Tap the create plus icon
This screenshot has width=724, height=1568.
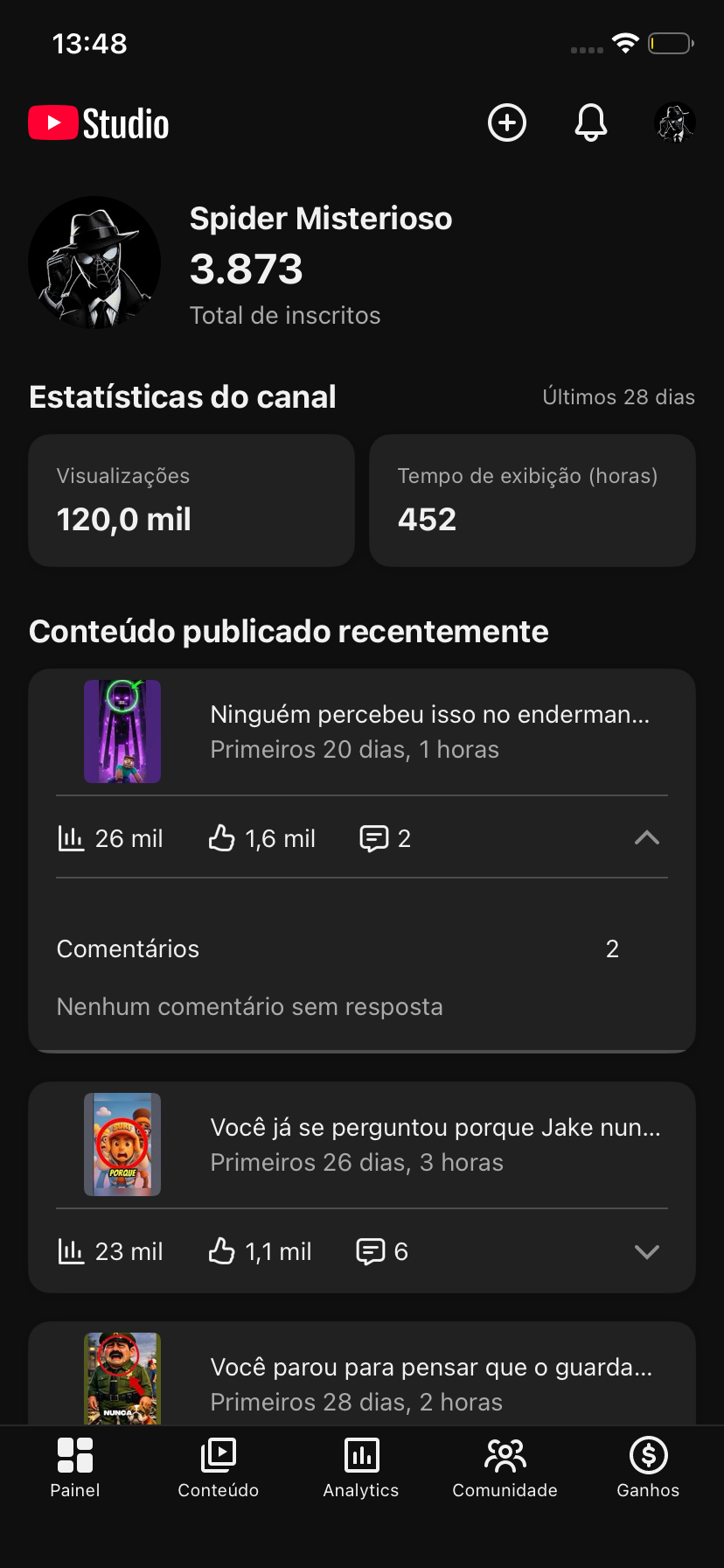point(507,122)
